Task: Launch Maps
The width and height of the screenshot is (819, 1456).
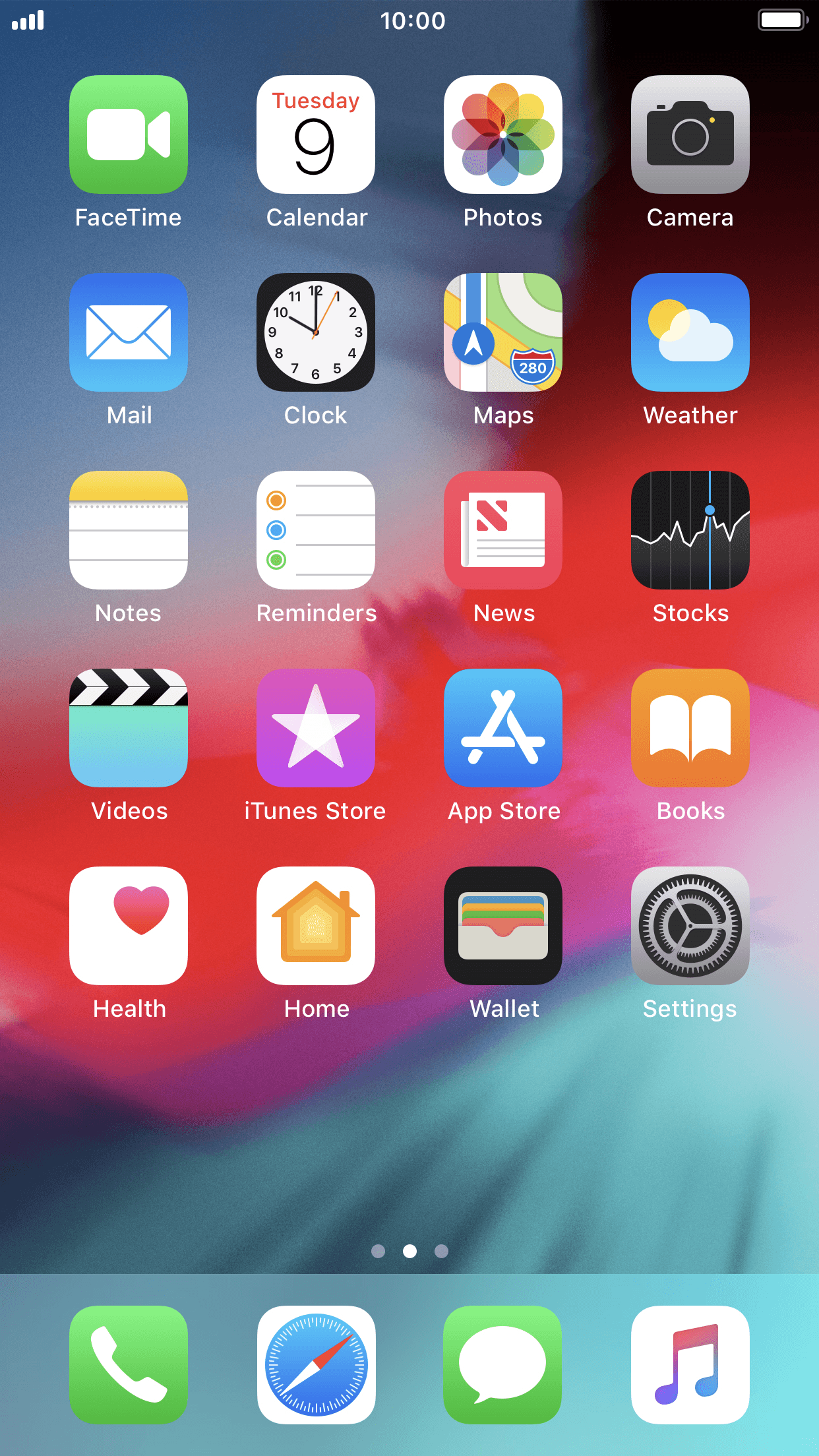Action: (503, 332)
